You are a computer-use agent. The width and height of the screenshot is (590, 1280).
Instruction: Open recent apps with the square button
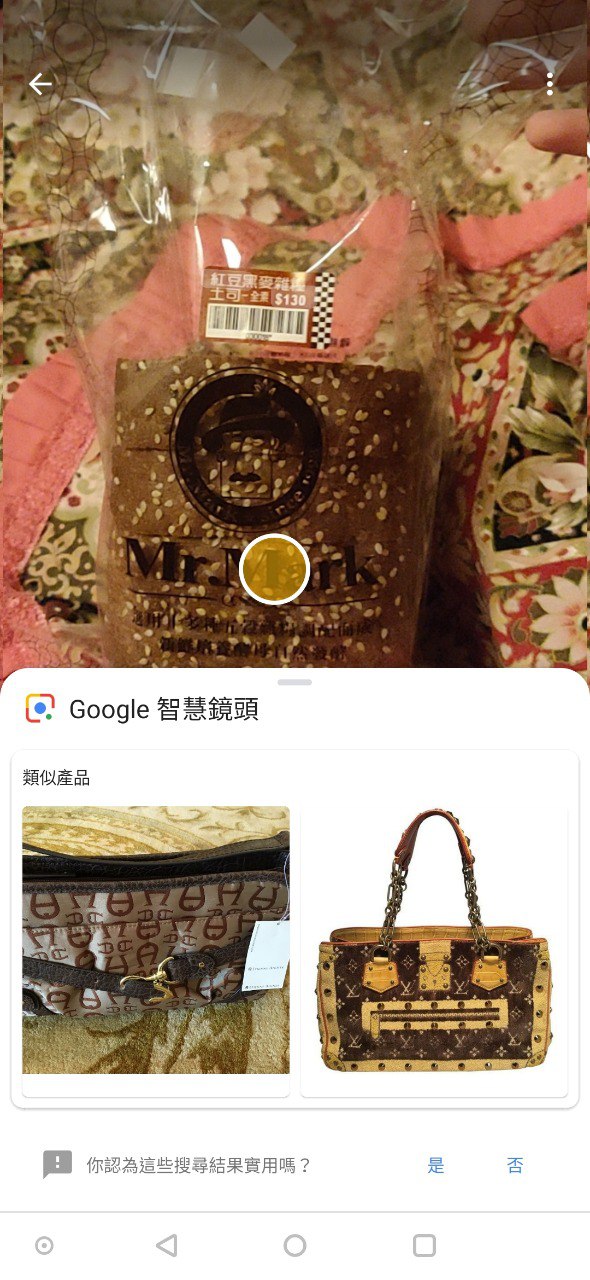coord(424,1245)
